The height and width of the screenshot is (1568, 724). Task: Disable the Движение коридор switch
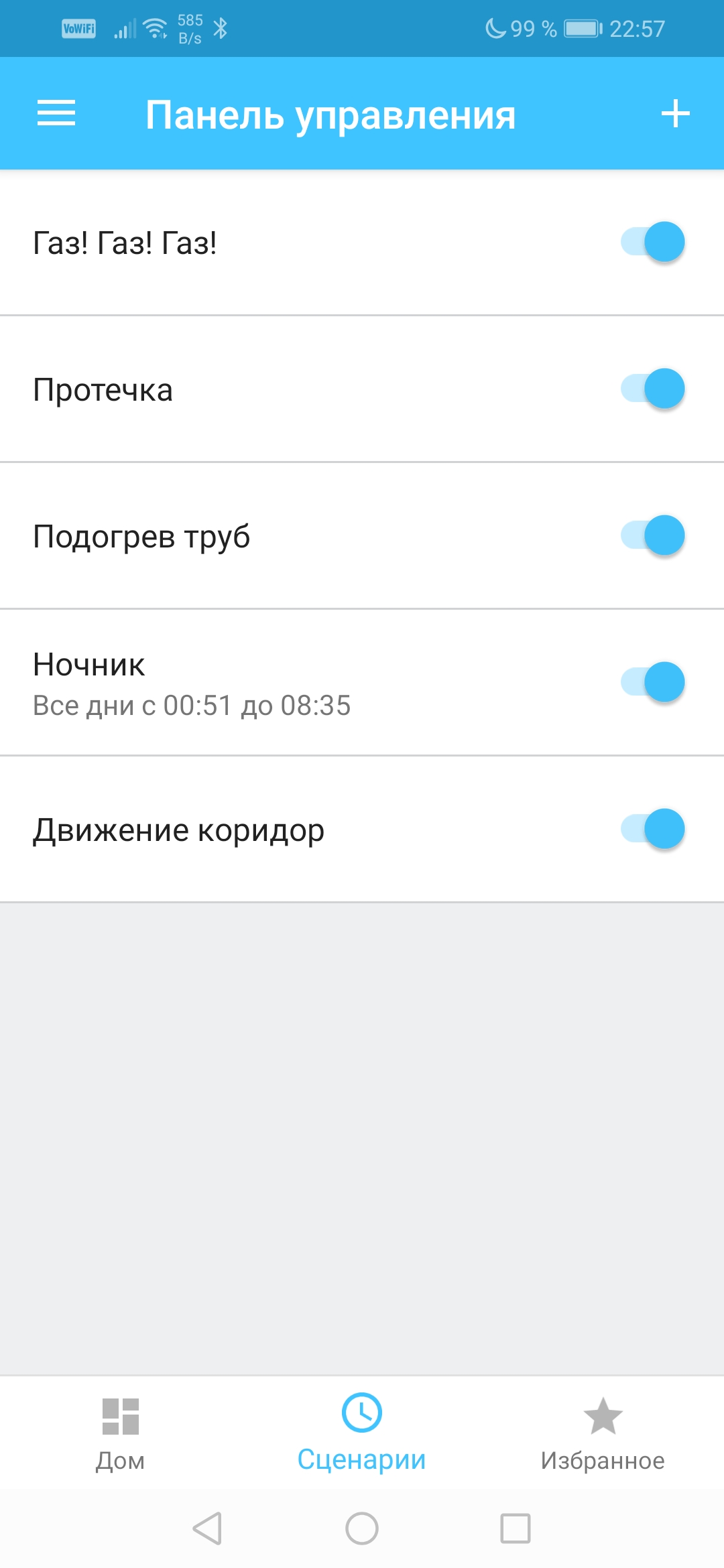point(652,829)
